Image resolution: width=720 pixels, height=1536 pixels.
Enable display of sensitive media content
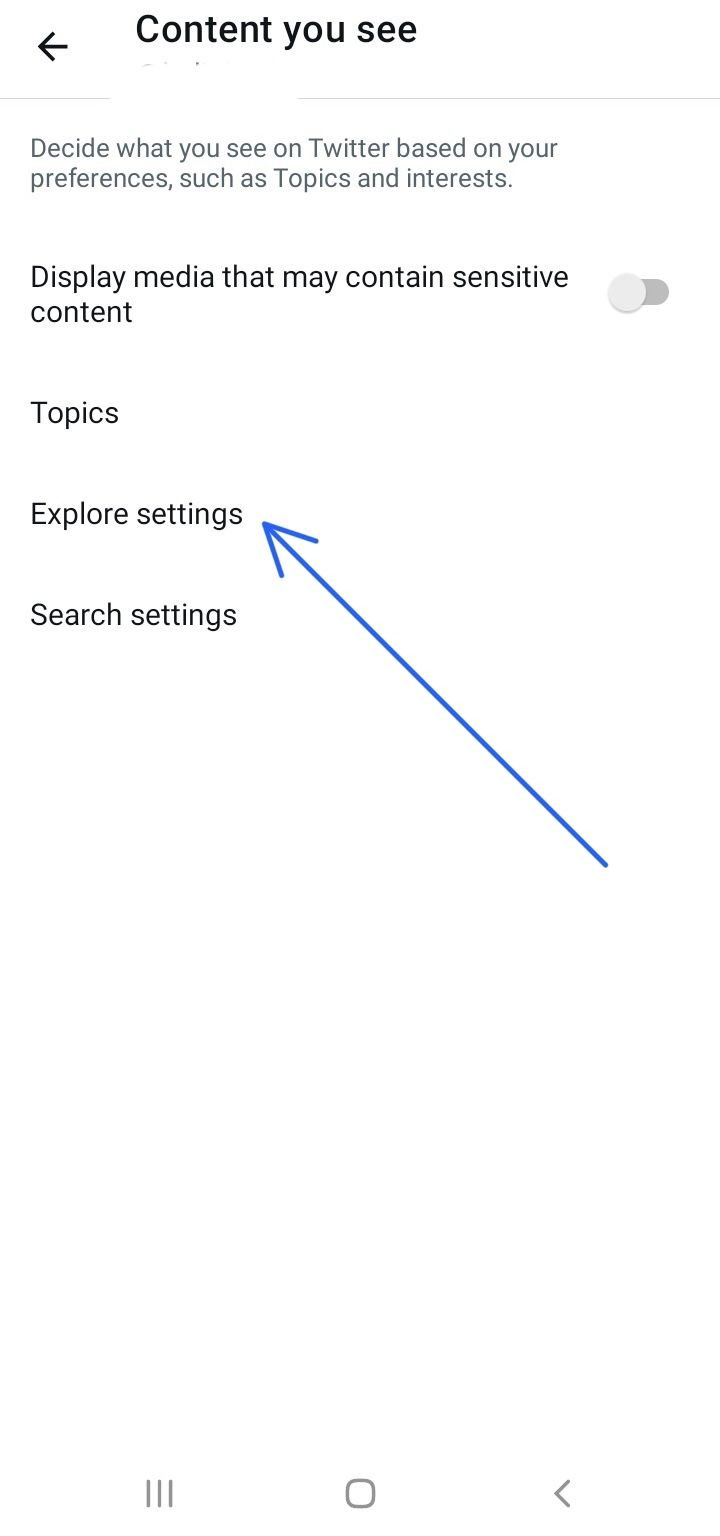[x=639, y=293]
